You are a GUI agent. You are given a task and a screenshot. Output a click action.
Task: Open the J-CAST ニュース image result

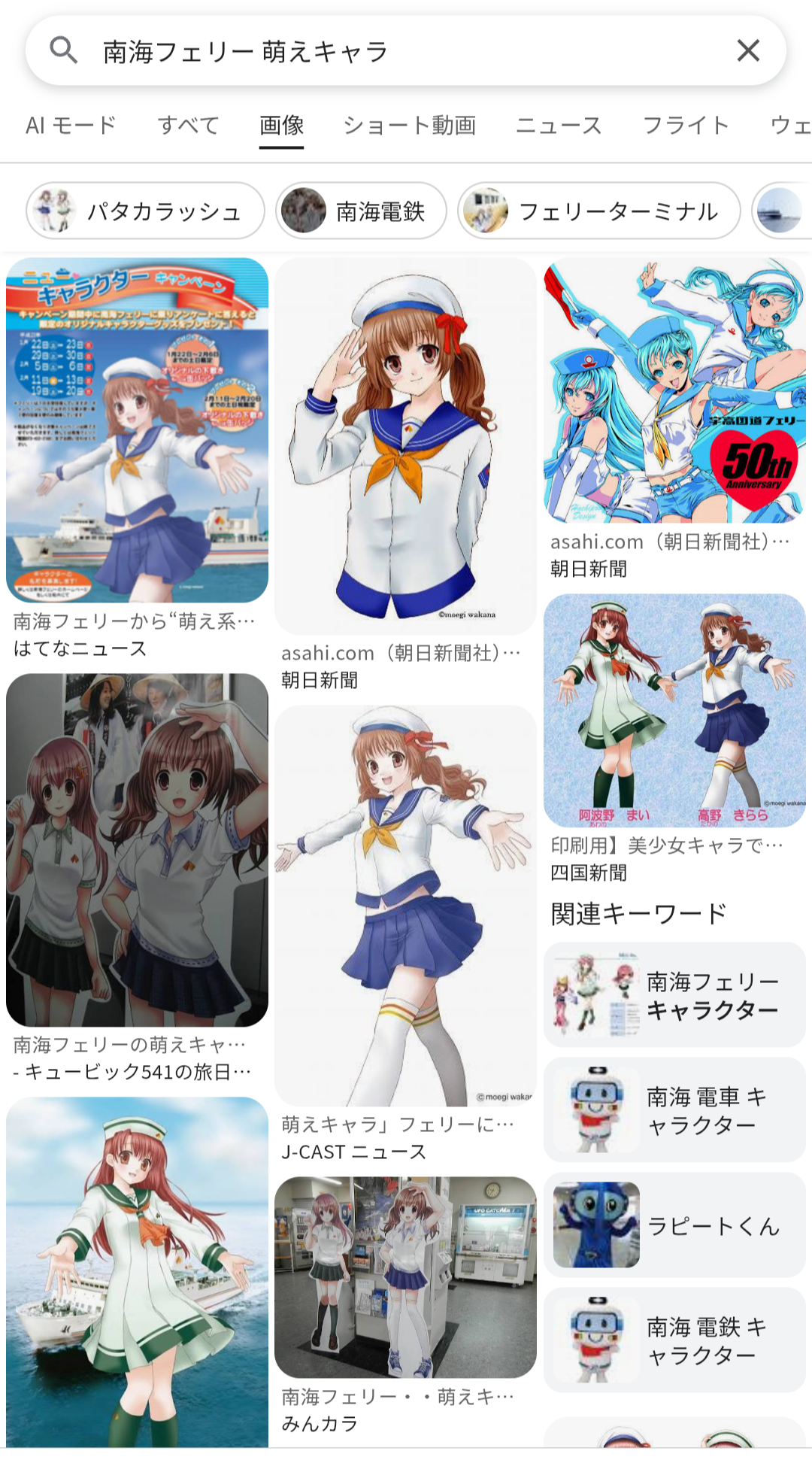coord(405,905)
